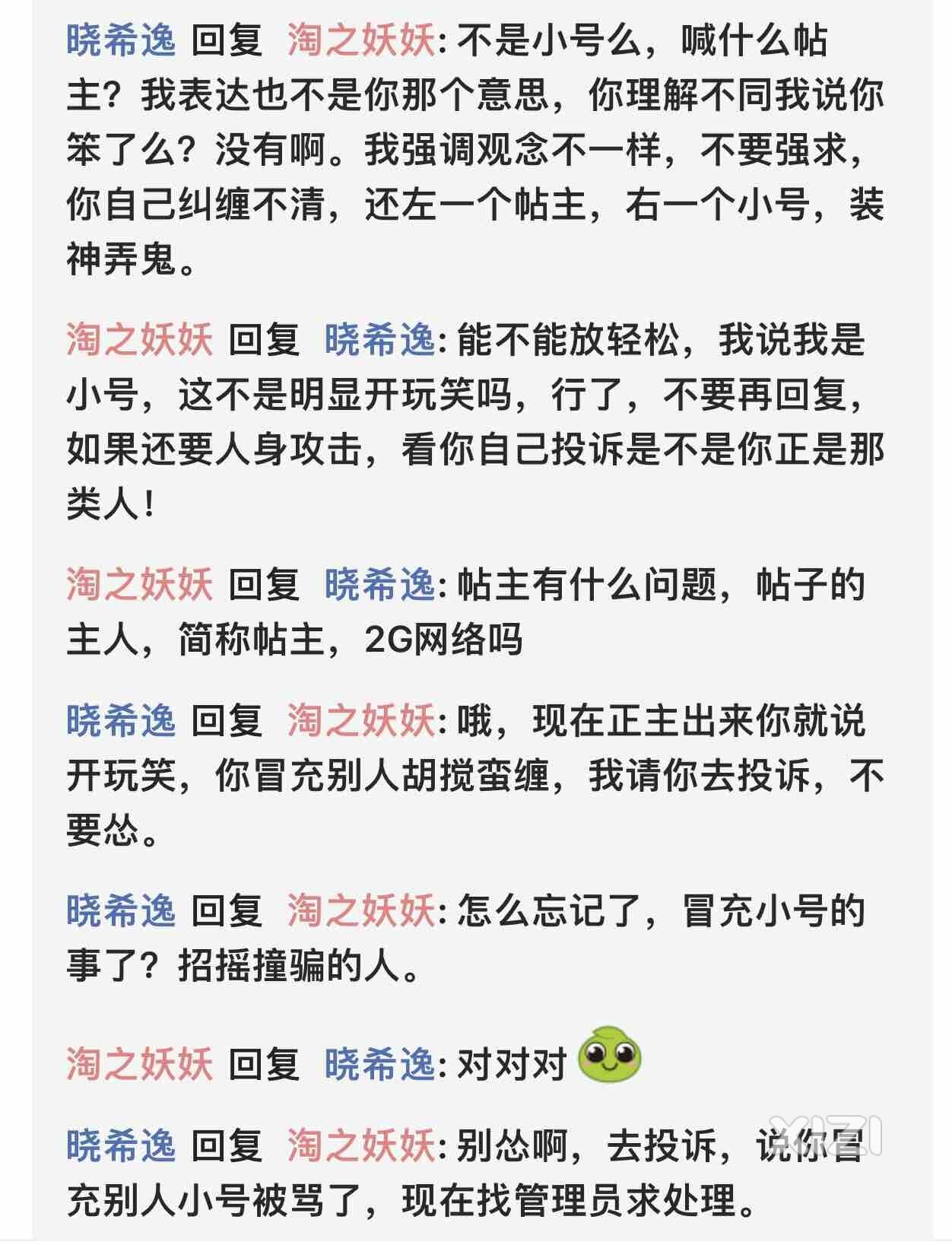Tap 晓希逸's name on the '怎么忘记了' reply

(x=121, y=910)
